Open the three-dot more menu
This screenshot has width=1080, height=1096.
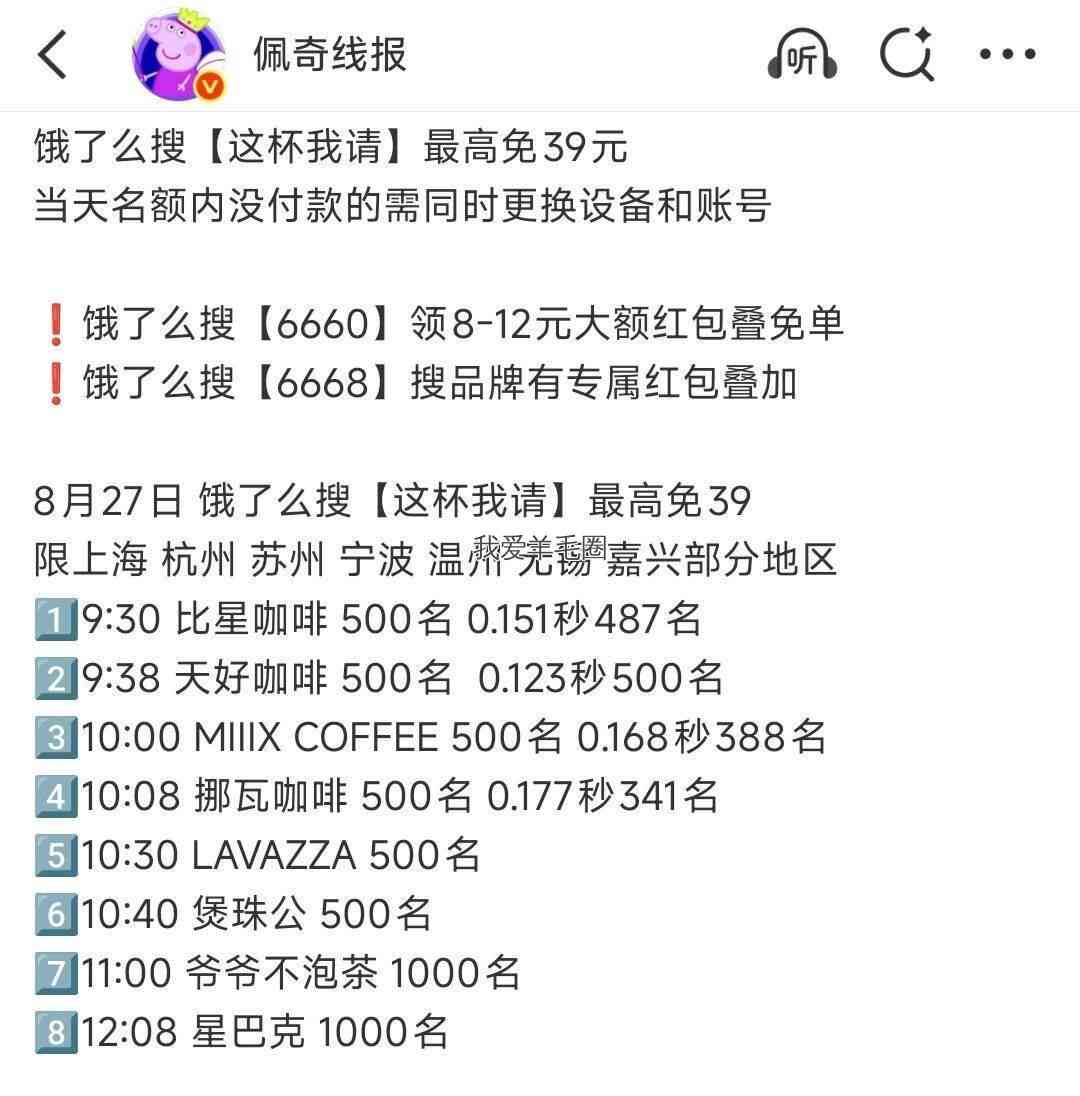coord(1007,54)
